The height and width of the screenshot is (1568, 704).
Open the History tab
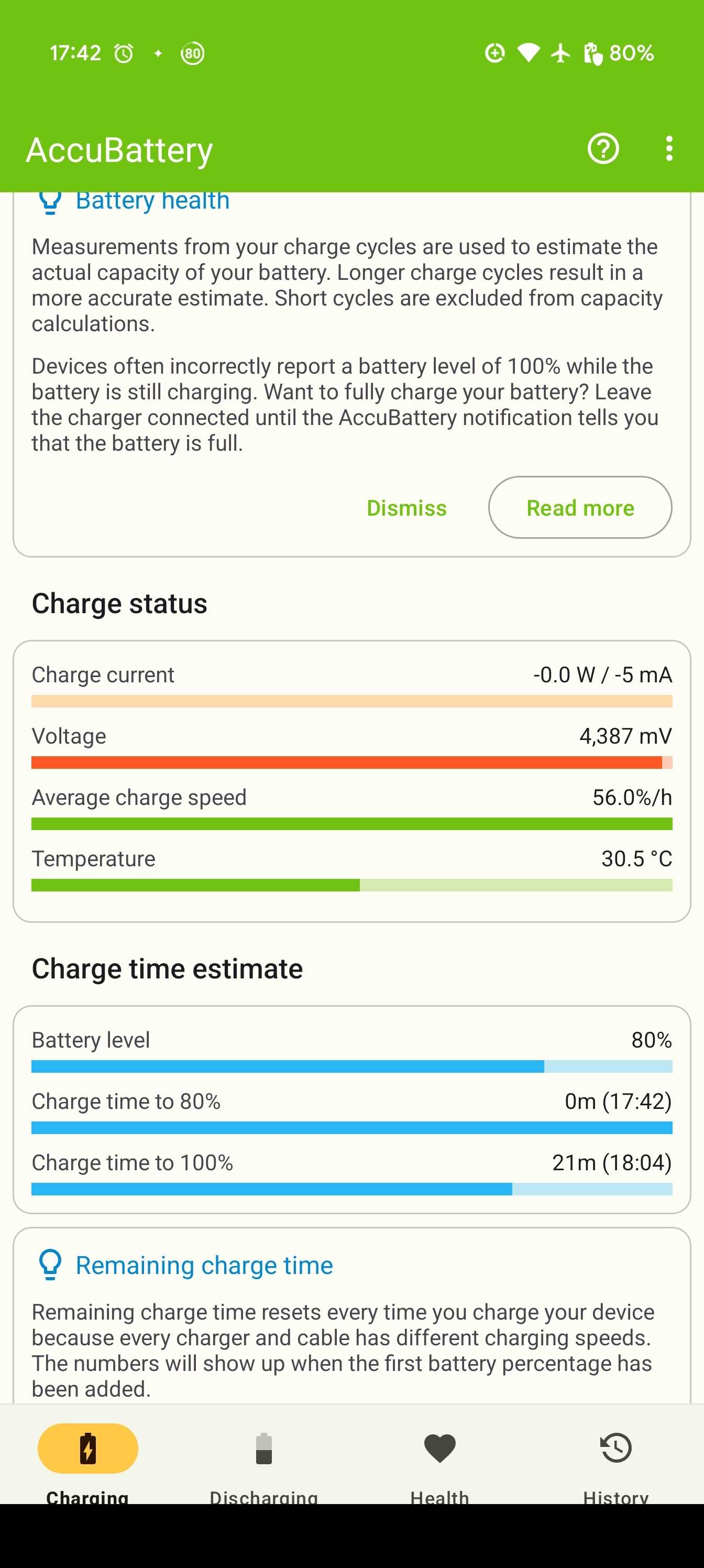(x=615, y=1462)
